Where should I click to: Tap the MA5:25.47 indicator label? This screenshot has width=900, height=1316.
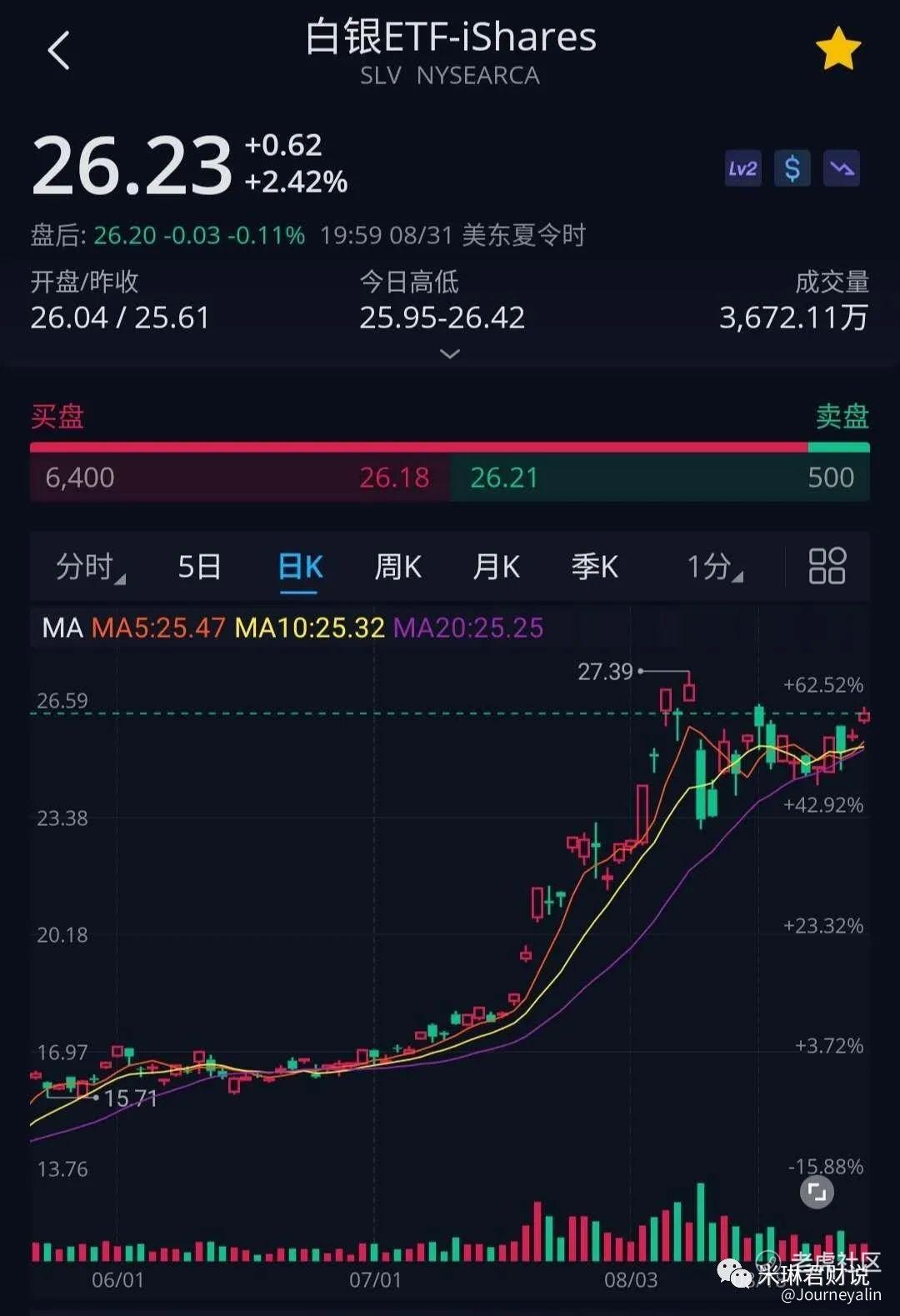click(x=158, y=628)
